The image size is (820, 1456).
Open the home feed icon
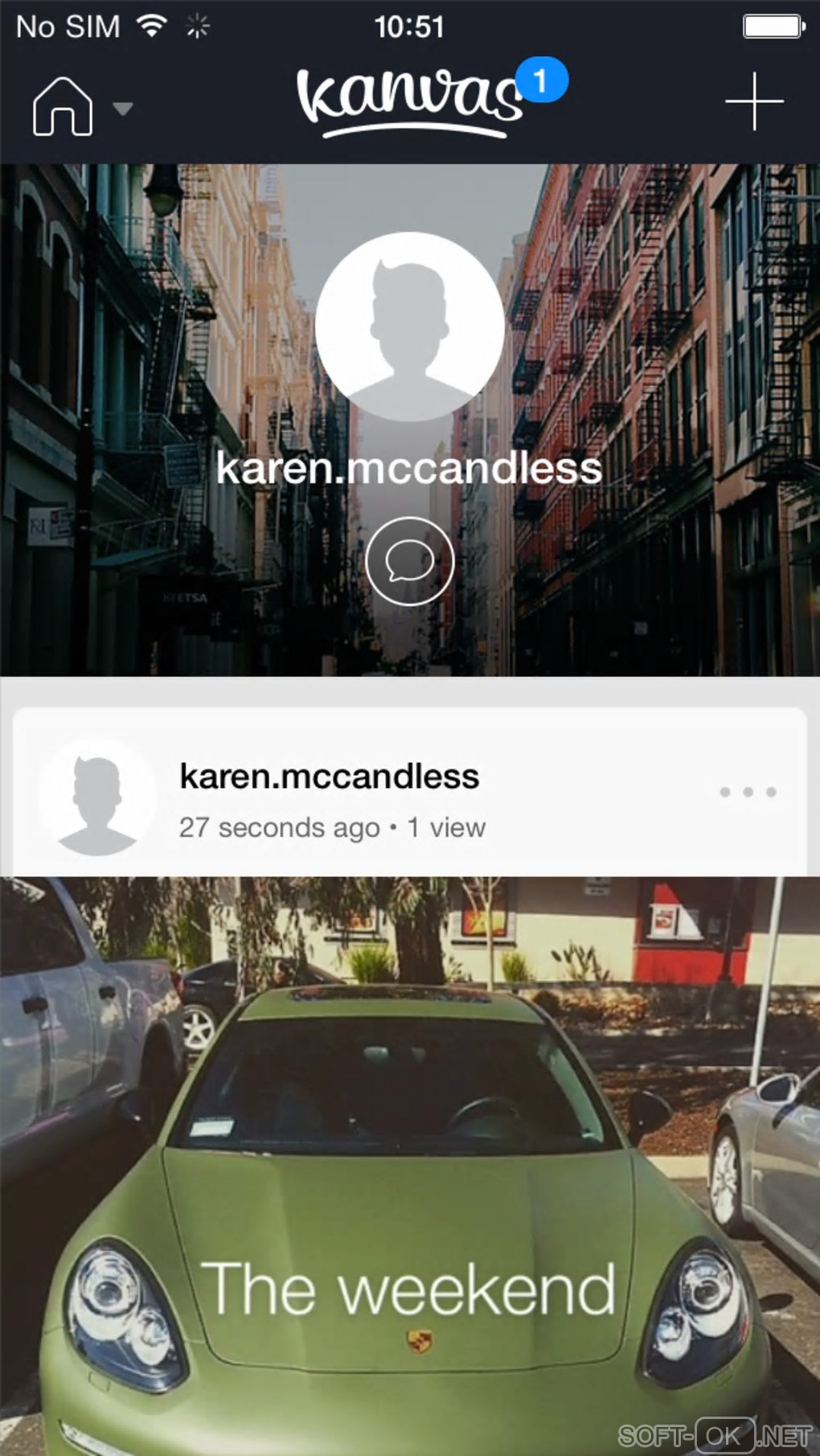coord(63,106)
